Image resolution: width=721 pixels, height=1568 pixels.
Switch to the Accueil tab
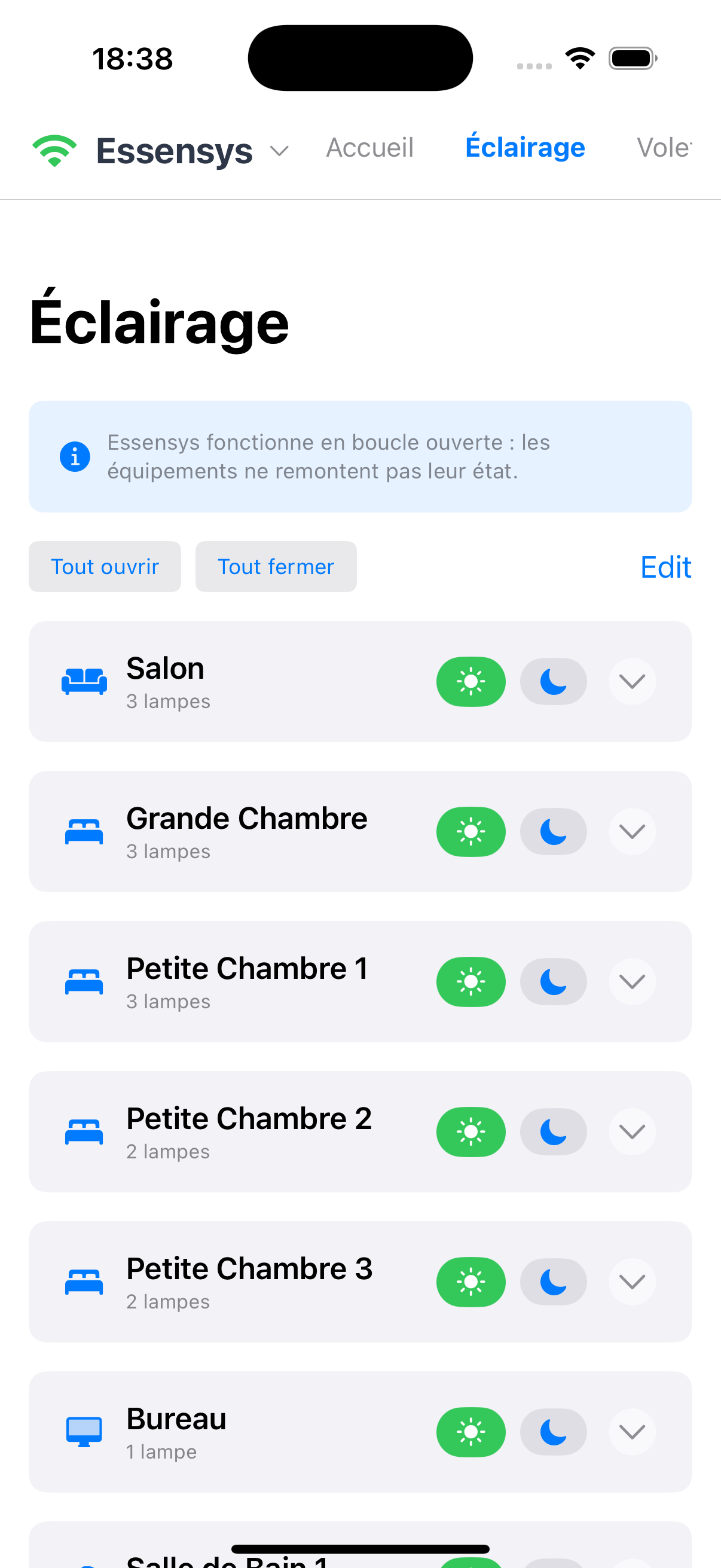369,148
